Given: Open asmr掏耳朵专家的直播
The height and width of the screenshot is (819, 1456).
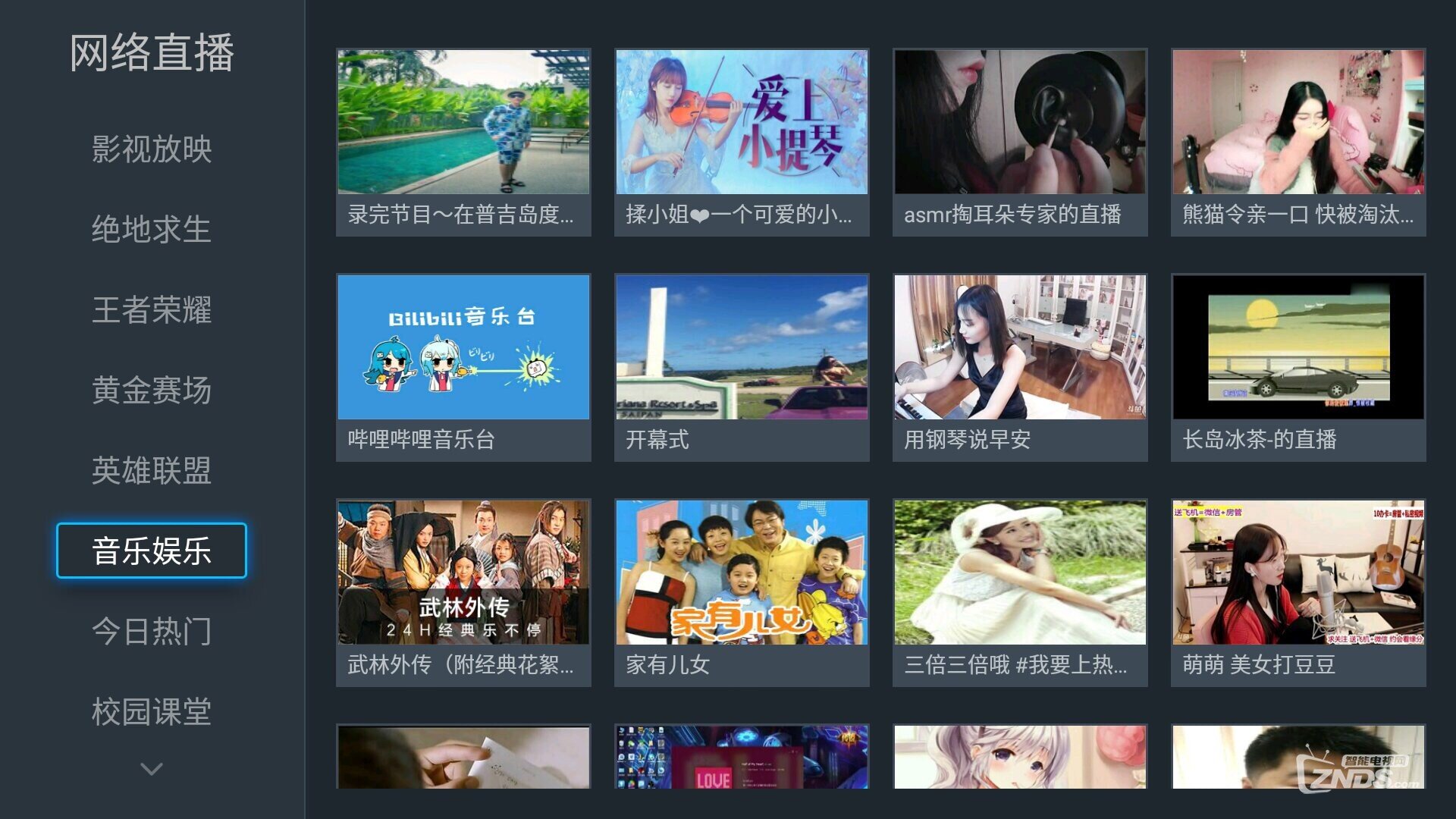Looking at the screenshot, I should [x=1020, y=143].
